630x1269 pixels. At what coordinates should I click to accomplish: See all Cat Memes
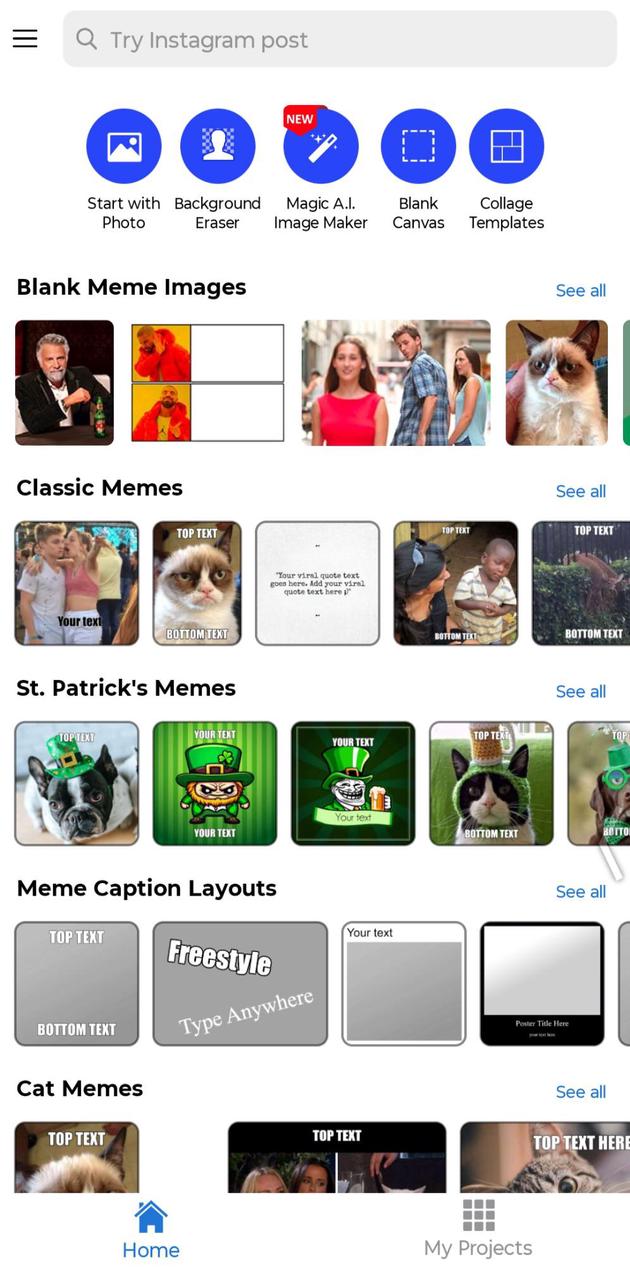click(580, 1091)
